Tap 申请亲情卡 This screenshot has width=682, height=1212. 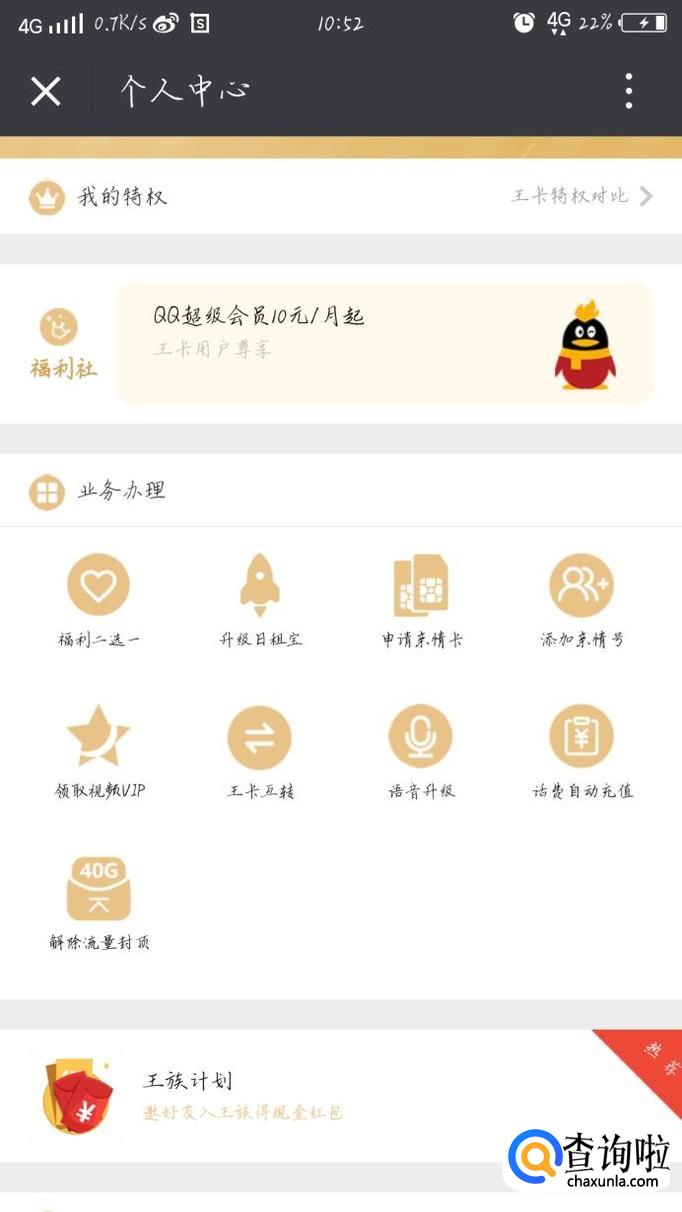coord(421,600)
